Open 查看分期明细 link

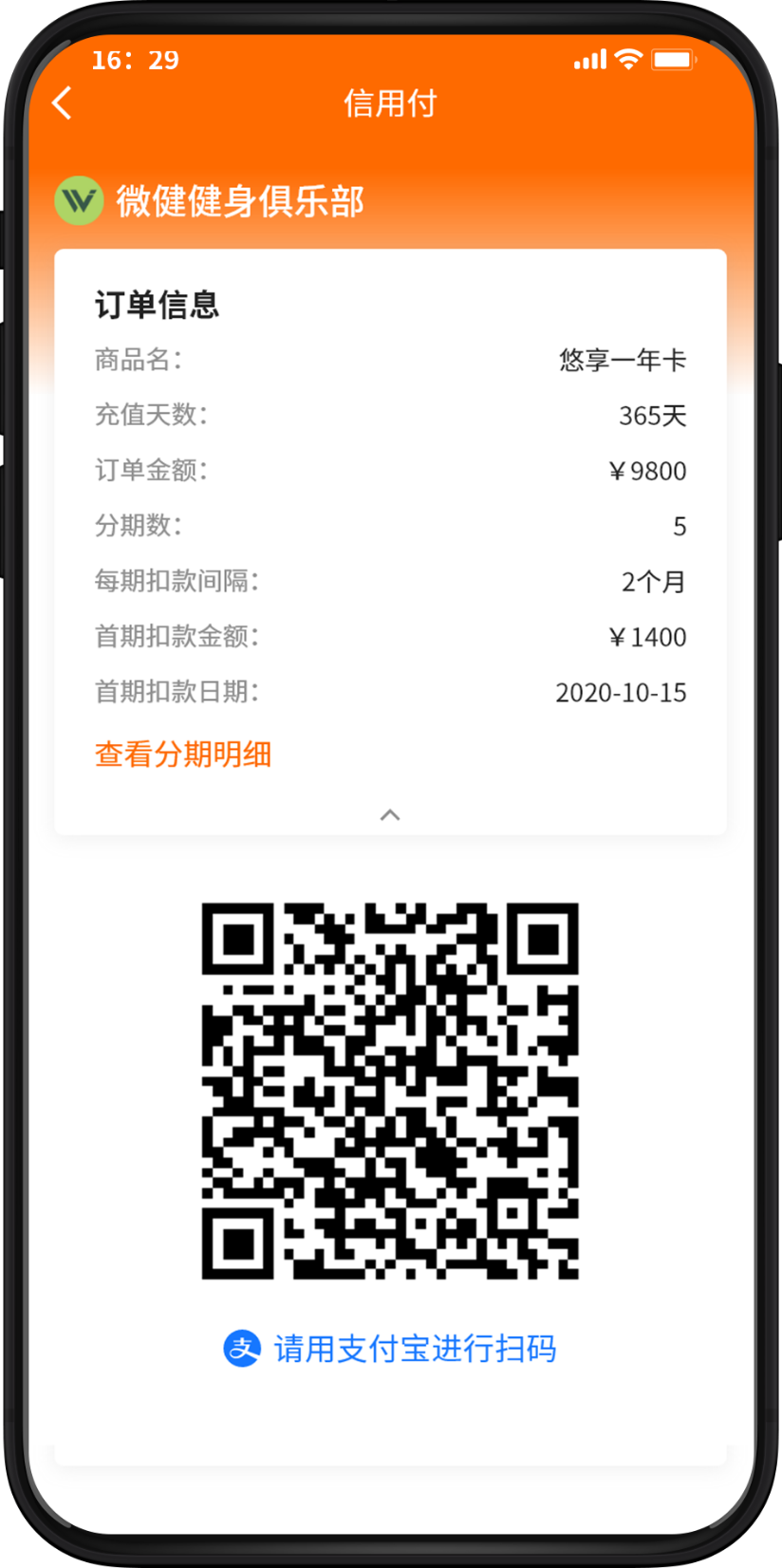pyautogui.click(x=183, y=755)
